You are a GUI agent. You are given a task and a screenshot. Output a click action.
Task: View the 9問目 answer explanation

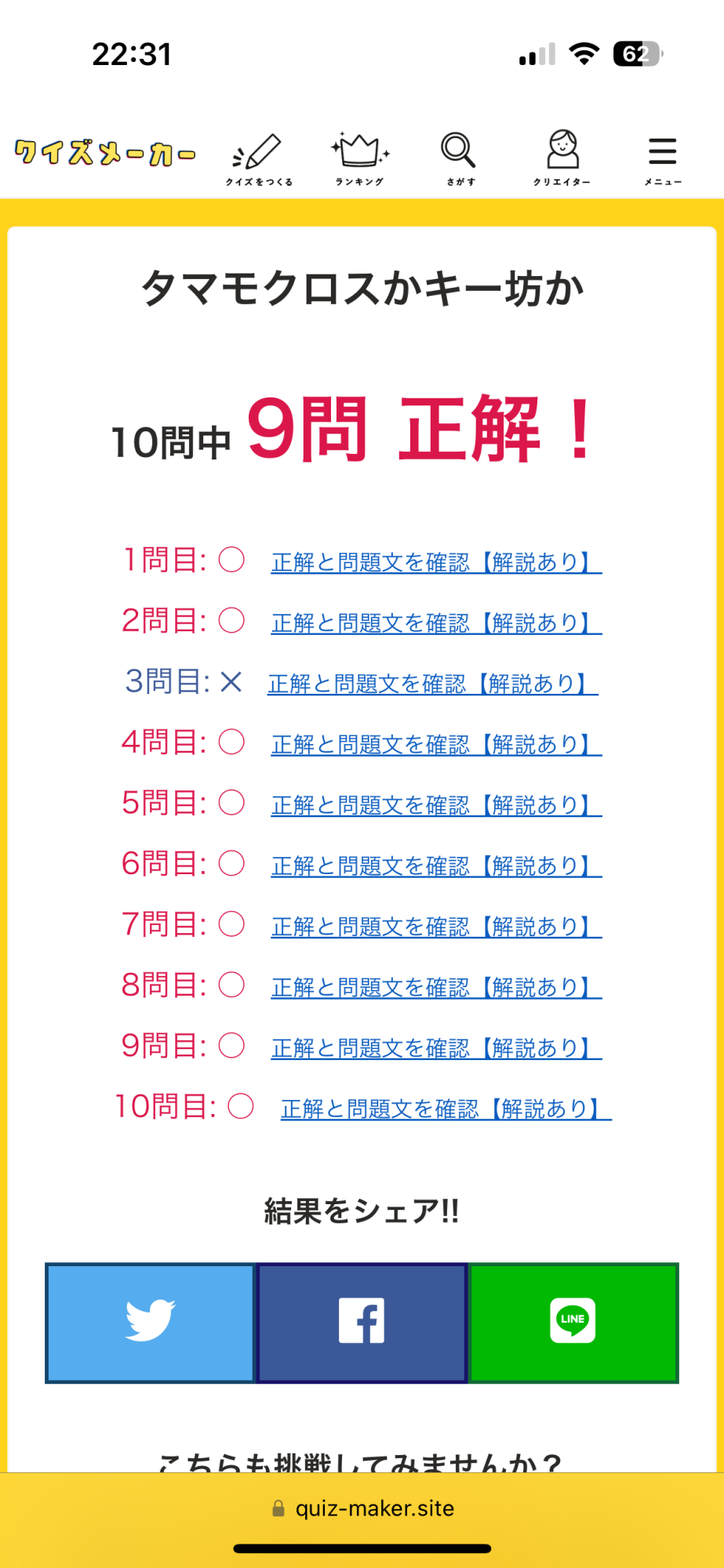point(436,1048)
